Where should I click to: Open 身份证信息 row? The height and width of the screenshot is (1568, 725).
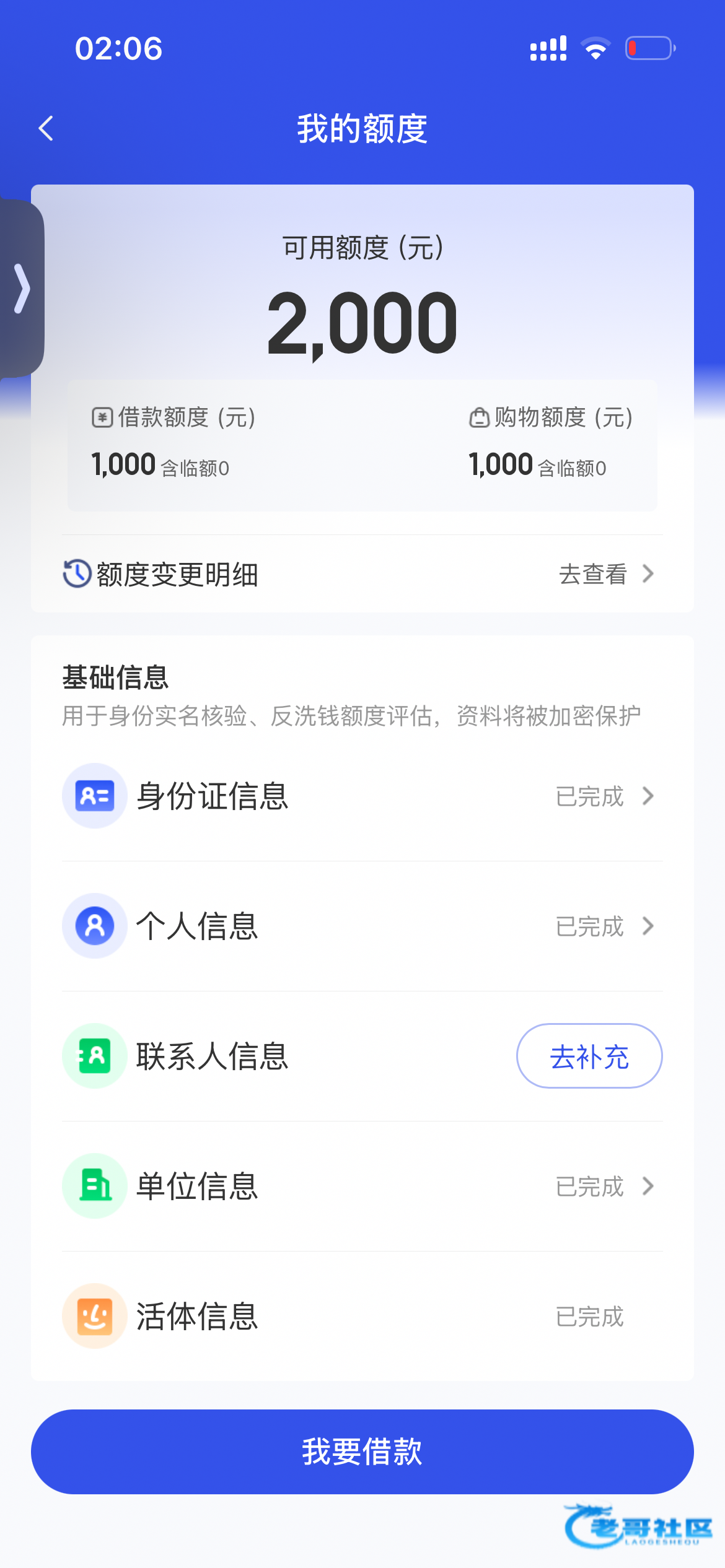pyautogui.click(x=362, y=796)
